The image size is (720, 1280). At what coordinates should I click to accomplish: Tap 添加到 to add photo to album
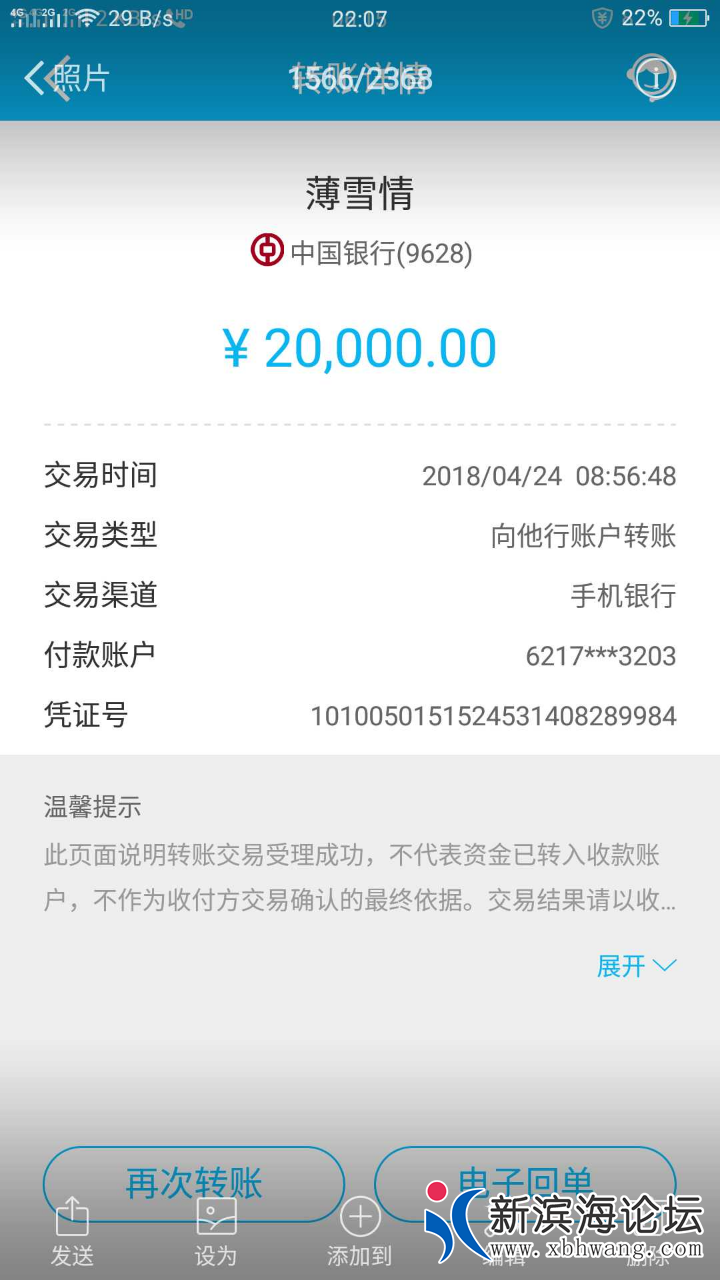coord(360,1232)
